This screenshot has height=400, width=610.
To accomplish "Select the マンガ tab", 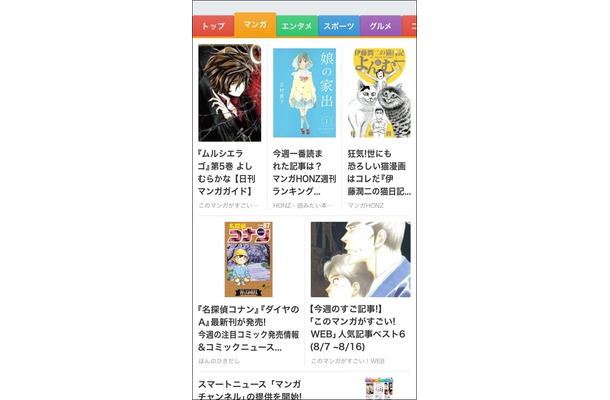I will pyautogui.click(x=255, y=24).
